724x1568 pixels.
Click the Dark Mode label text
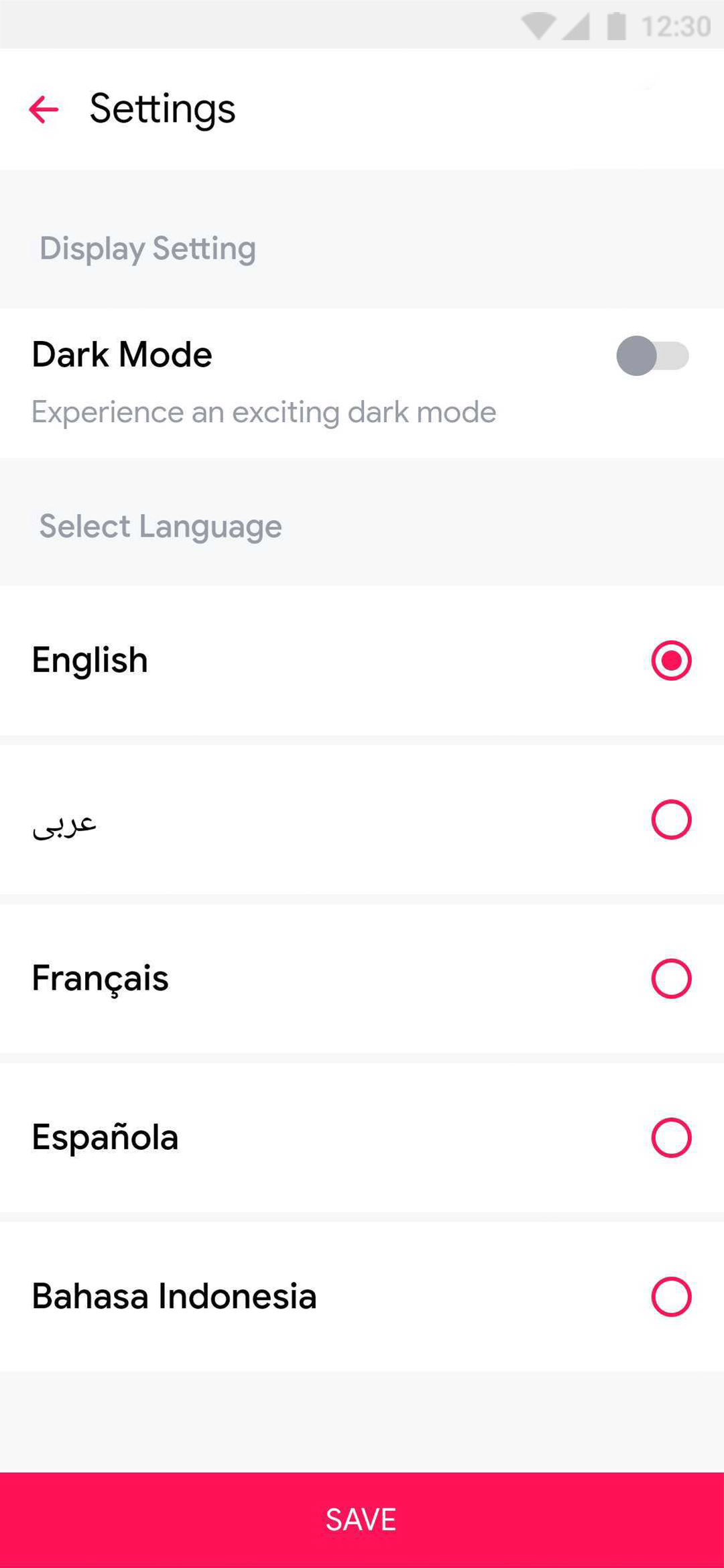coord(121,354)
